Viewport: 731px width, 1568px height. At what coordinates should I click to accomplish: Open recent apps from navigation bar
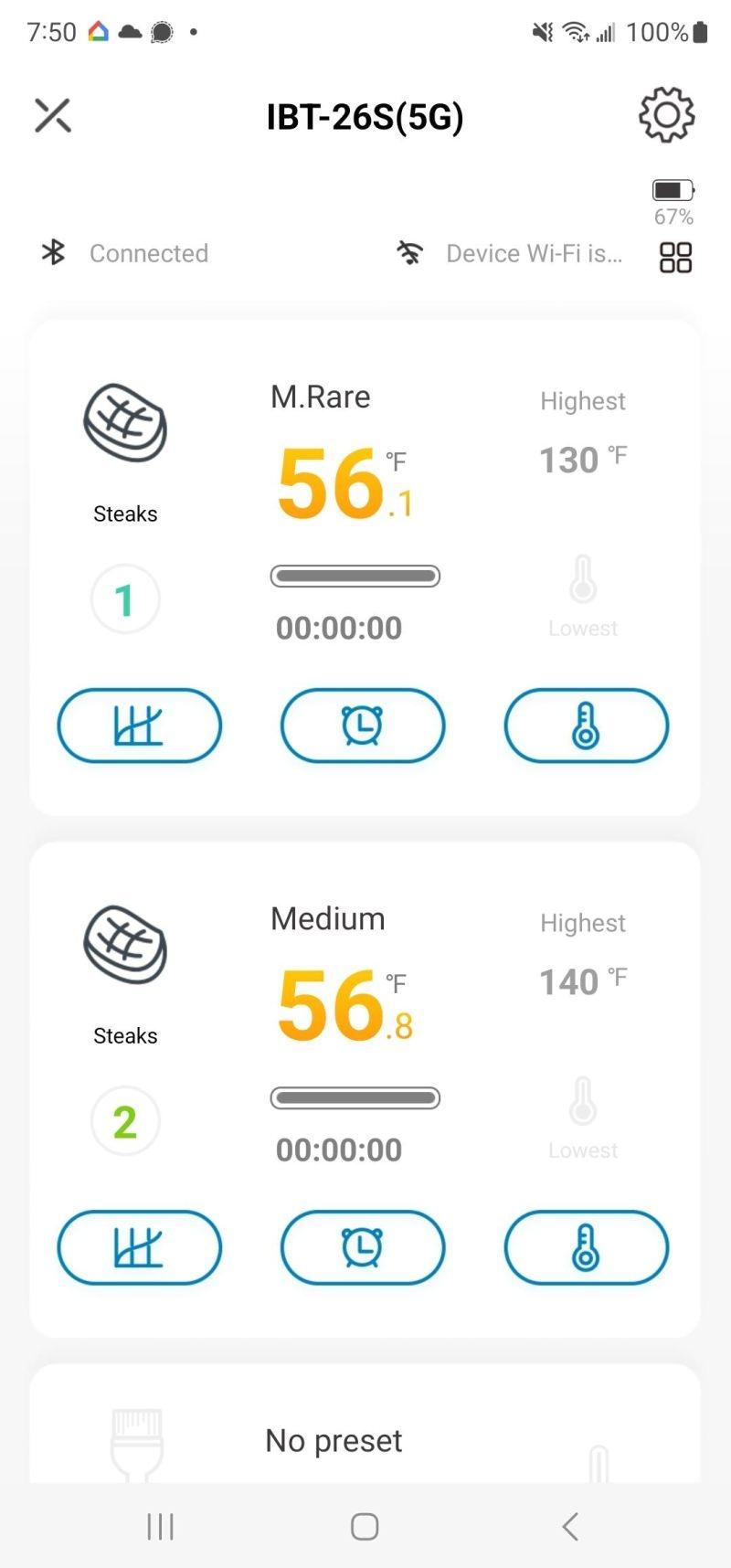click(161, 1526)
